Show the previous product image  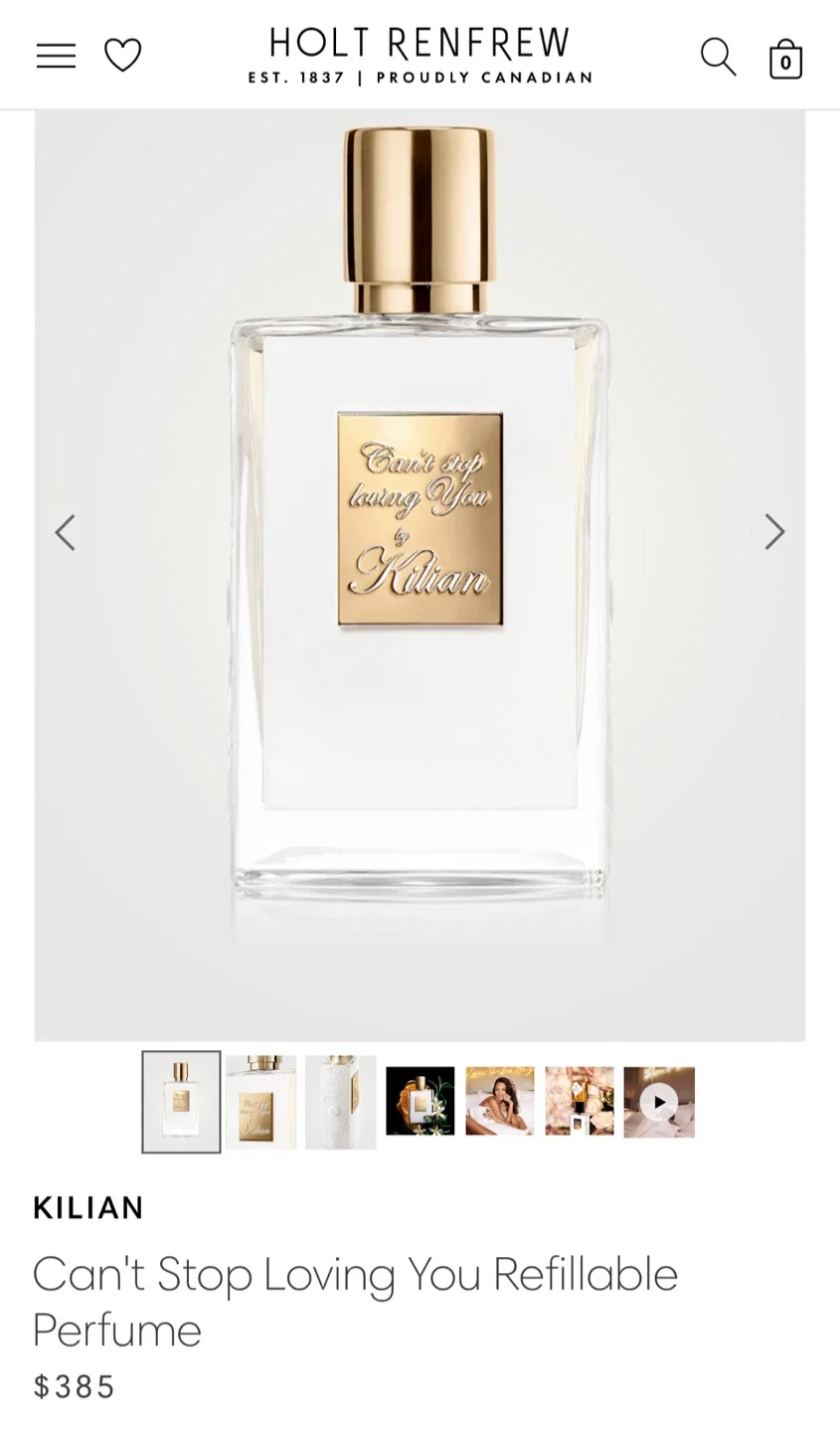[66, 532]
